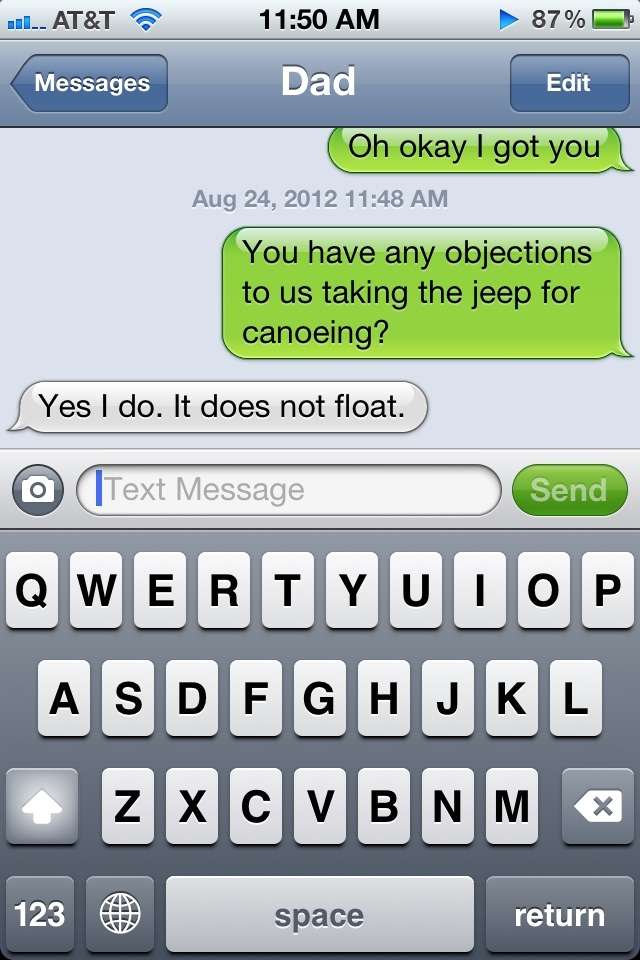Go back to the Messages list
This screenshot has width=640, height=960.
[90, 83]
